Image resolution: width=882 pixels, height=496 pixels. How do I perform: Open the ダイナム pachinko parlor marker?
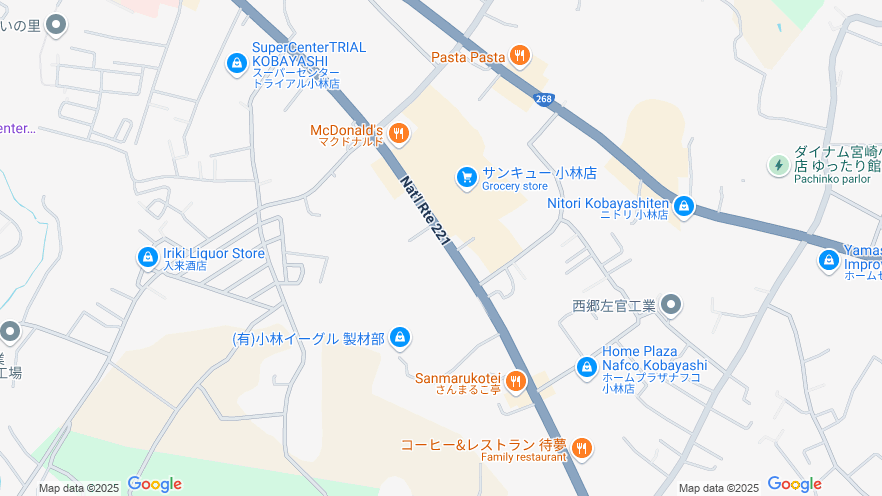(x=778, y=165)
